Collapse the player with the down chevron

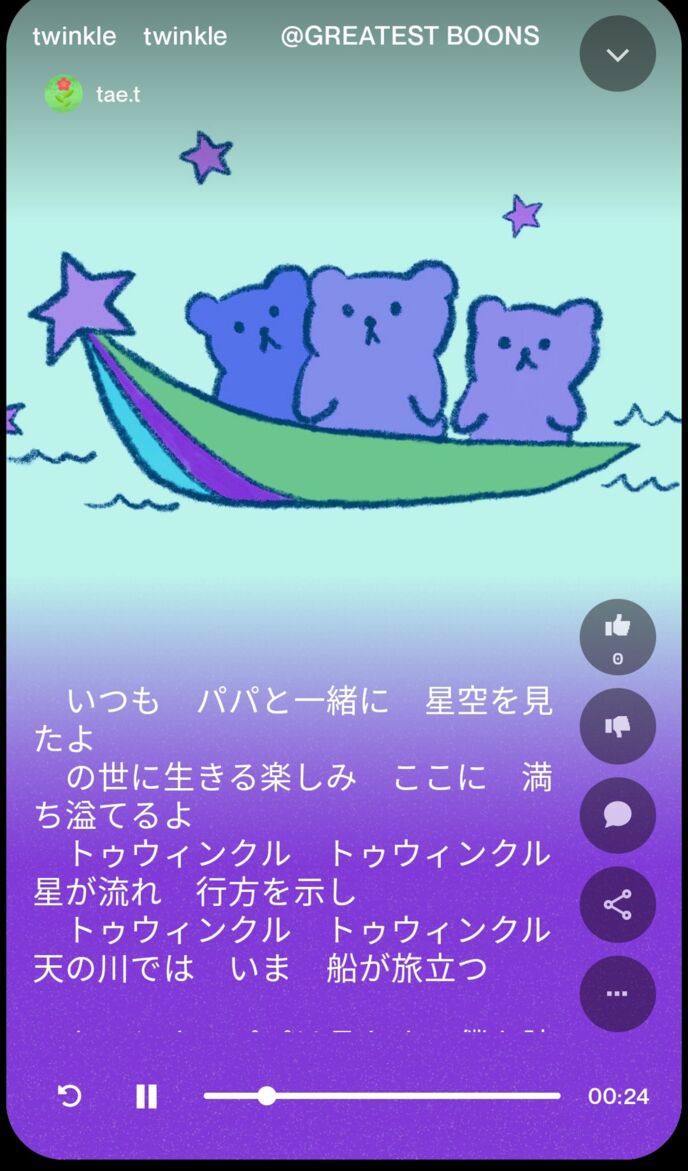[x=617, y=54]
